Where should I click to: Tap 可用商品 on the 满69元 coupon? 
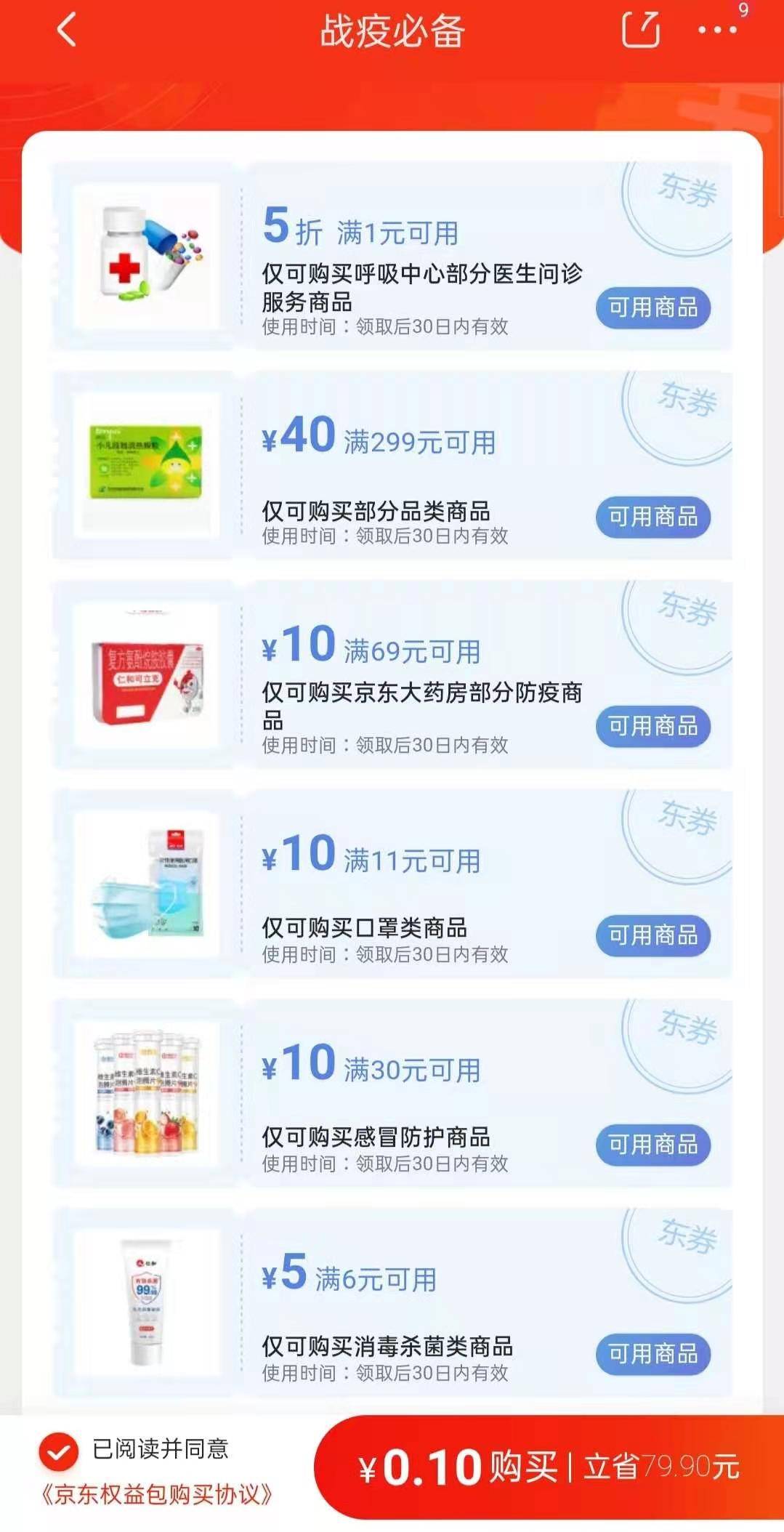652,726
